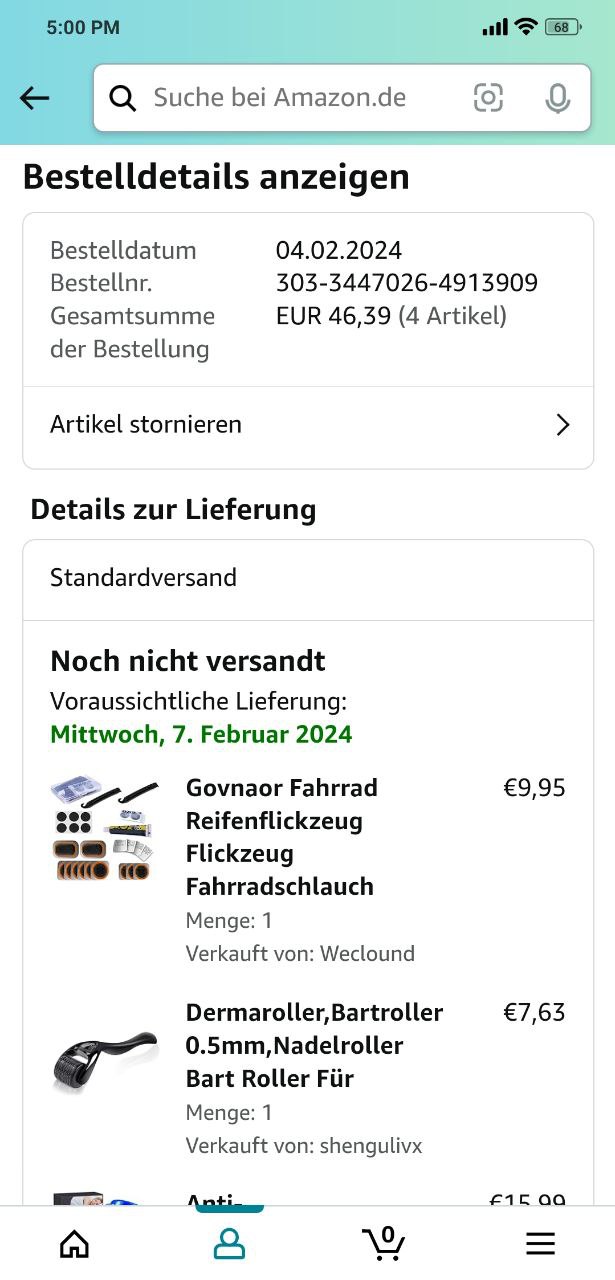Open Artikel stornieren
The height and width of the screenshot is (1280, 615).
(x=308, y=425)
